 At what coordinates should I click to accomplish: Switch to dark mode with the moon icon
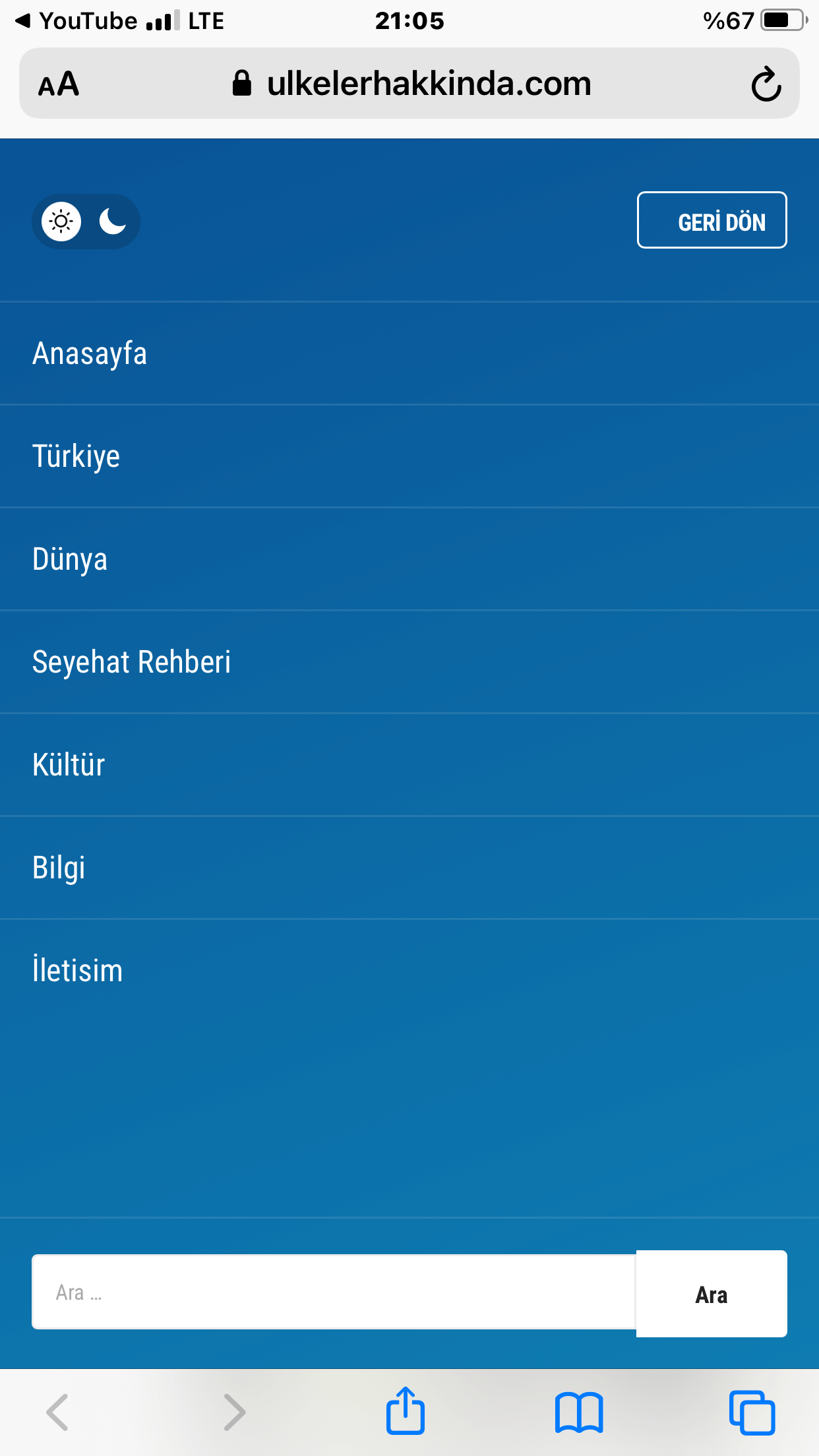(x=113, y=221)
